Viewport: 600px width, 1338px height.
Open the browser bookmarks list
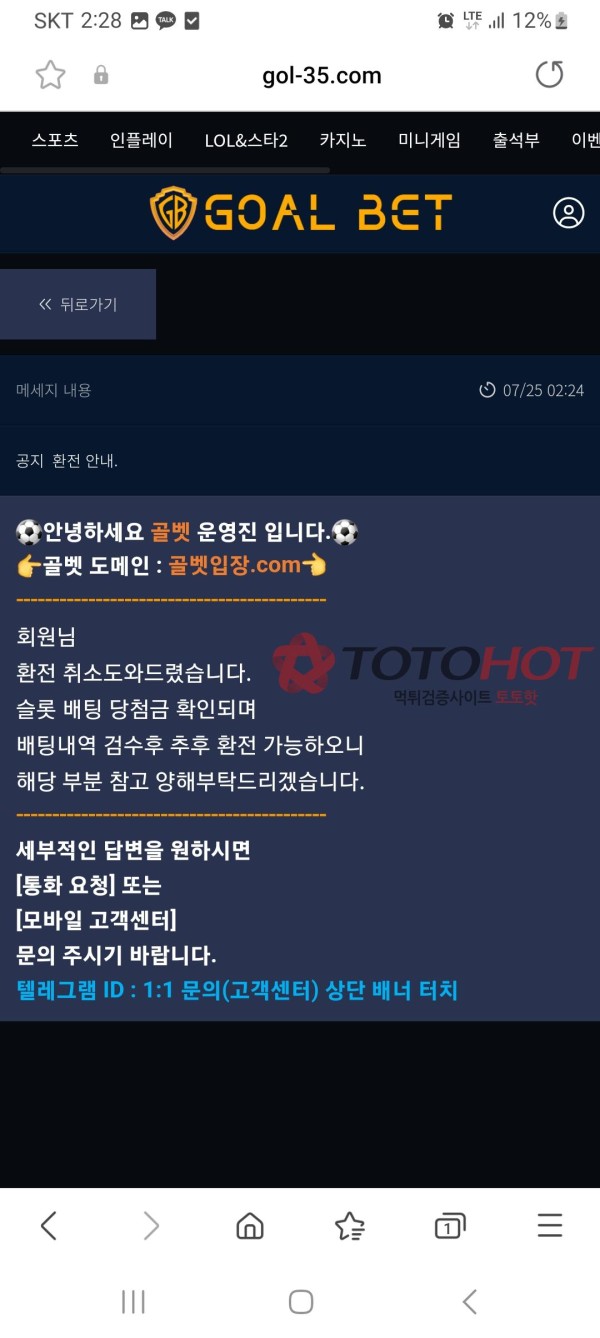(349, 1225)
